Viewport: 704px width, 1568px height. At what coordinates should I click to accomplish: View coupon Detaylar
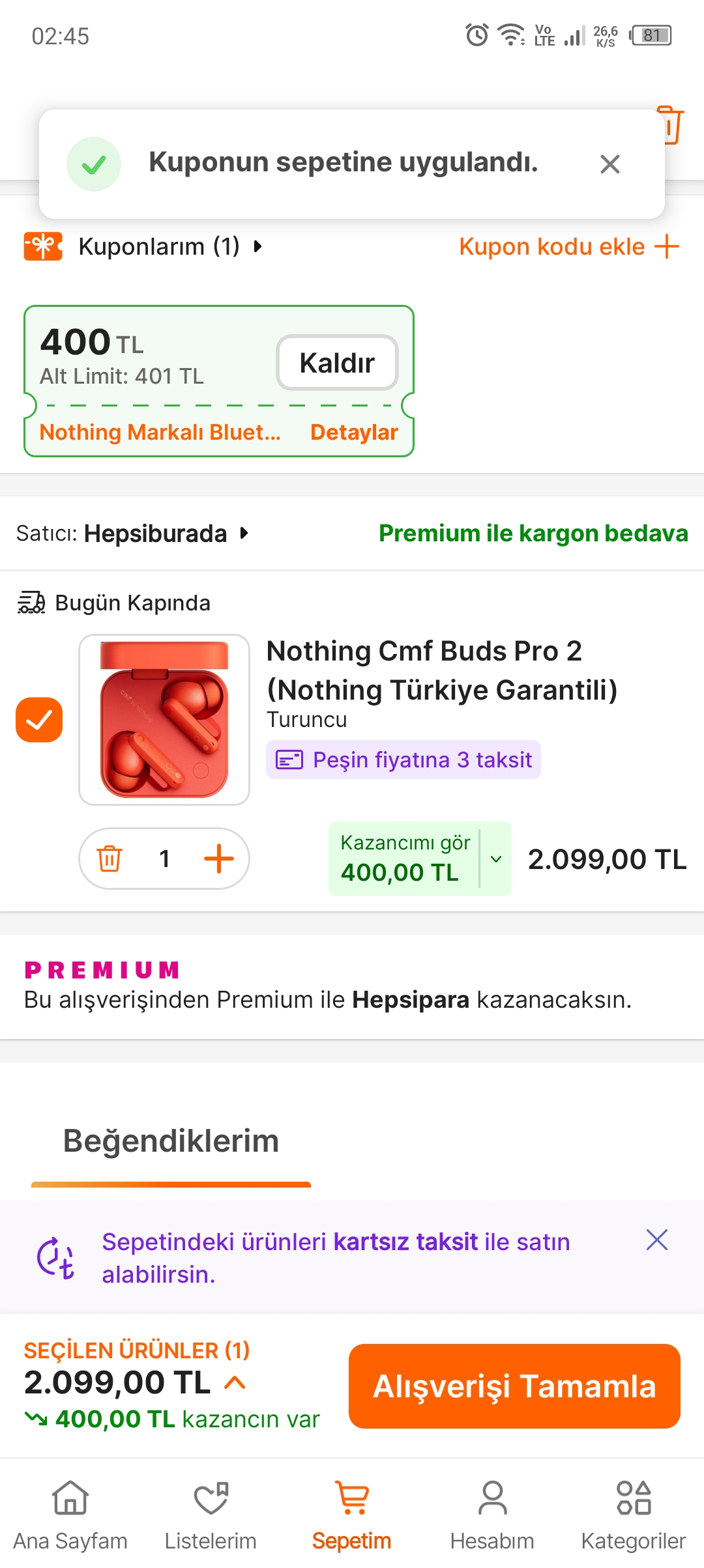354,433
